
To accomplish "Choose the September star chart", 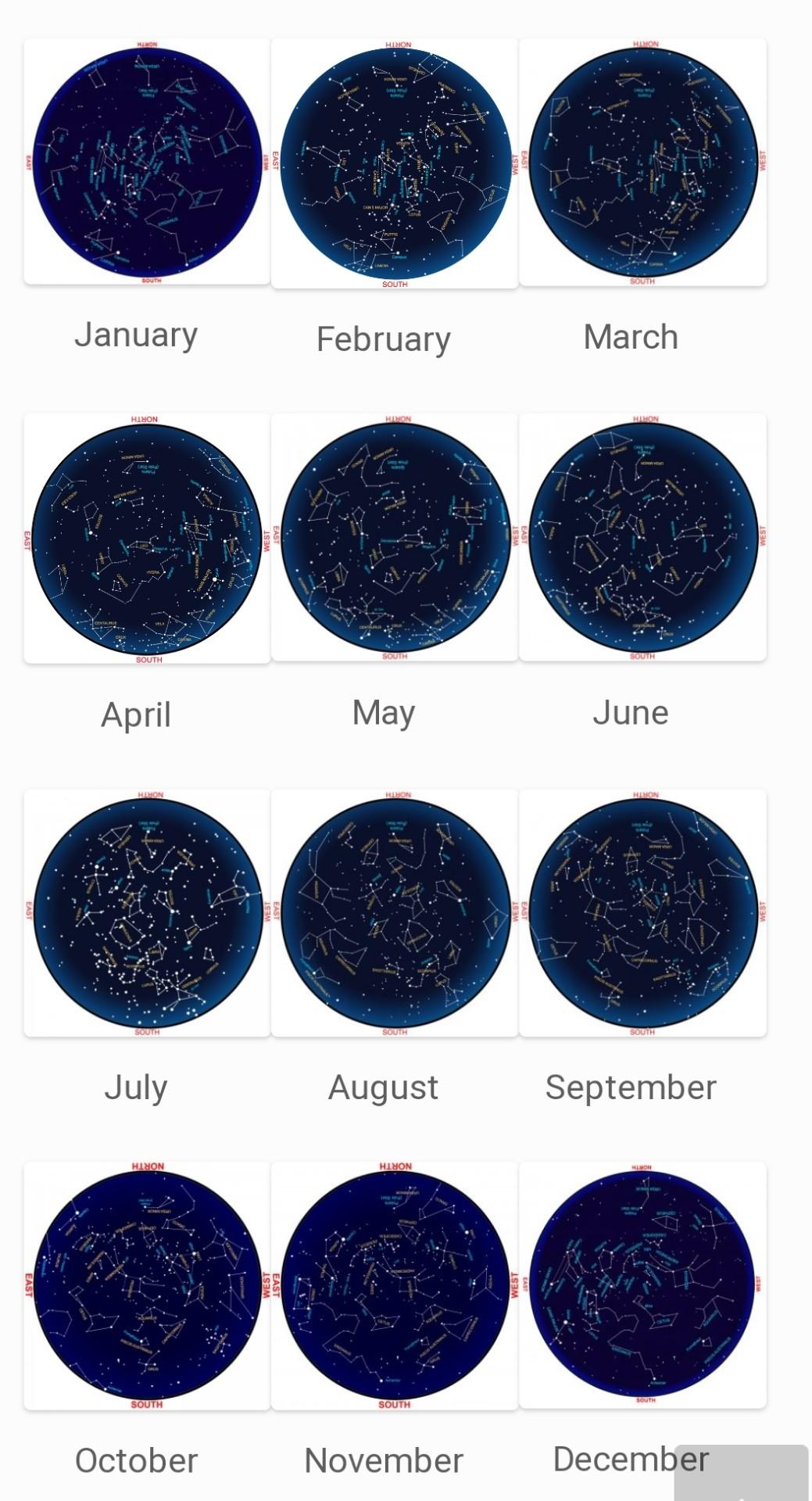I will click(x=642, y=913).
